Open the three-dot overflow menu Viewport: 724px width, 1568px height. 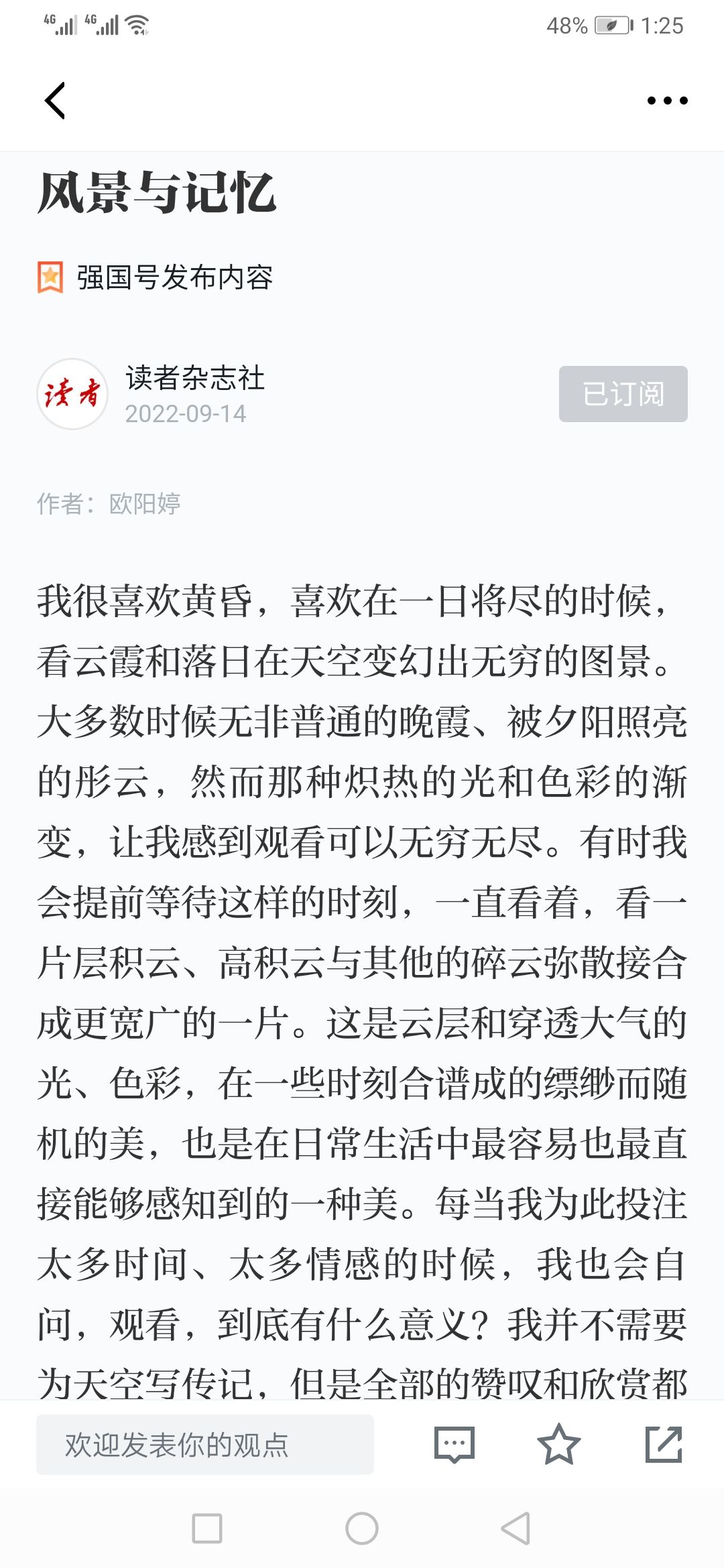coord(667,101)
